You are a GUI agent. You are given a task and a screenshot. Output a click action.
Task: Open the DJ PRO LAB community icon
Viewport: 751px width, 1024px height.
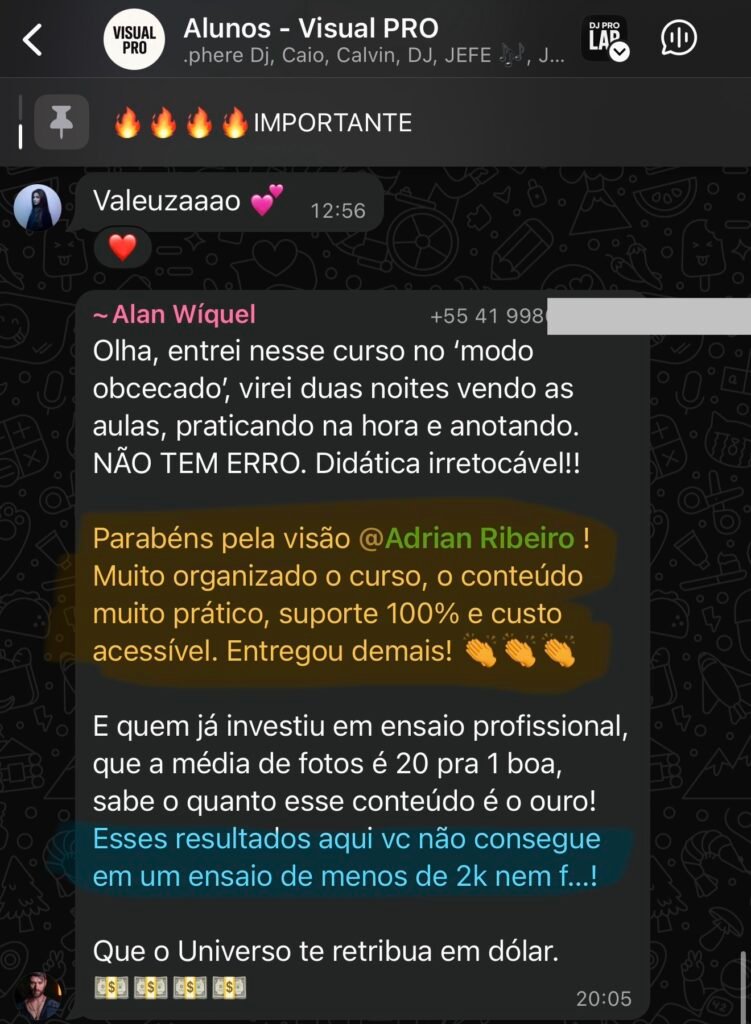point(605,40)
